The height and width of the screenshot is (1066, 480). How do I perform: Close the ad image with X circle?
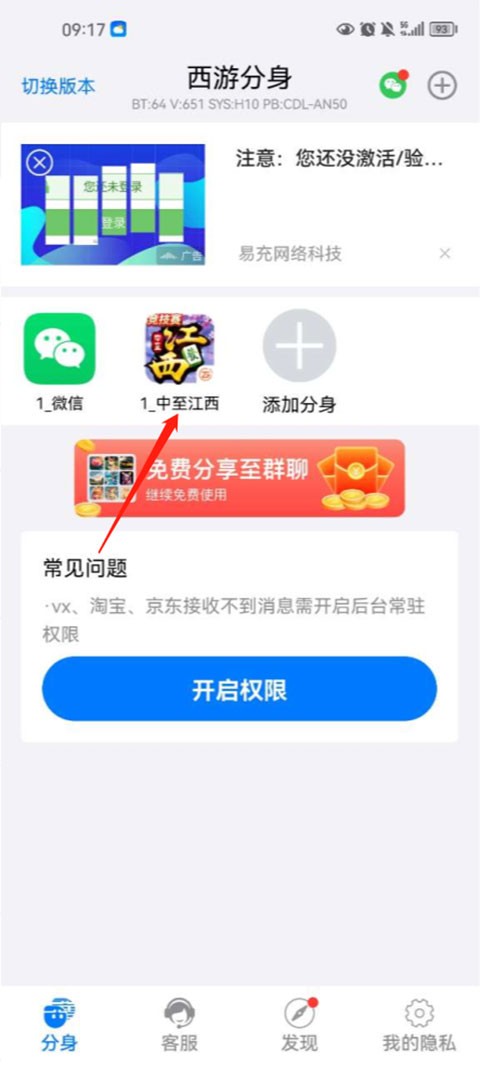39,163
